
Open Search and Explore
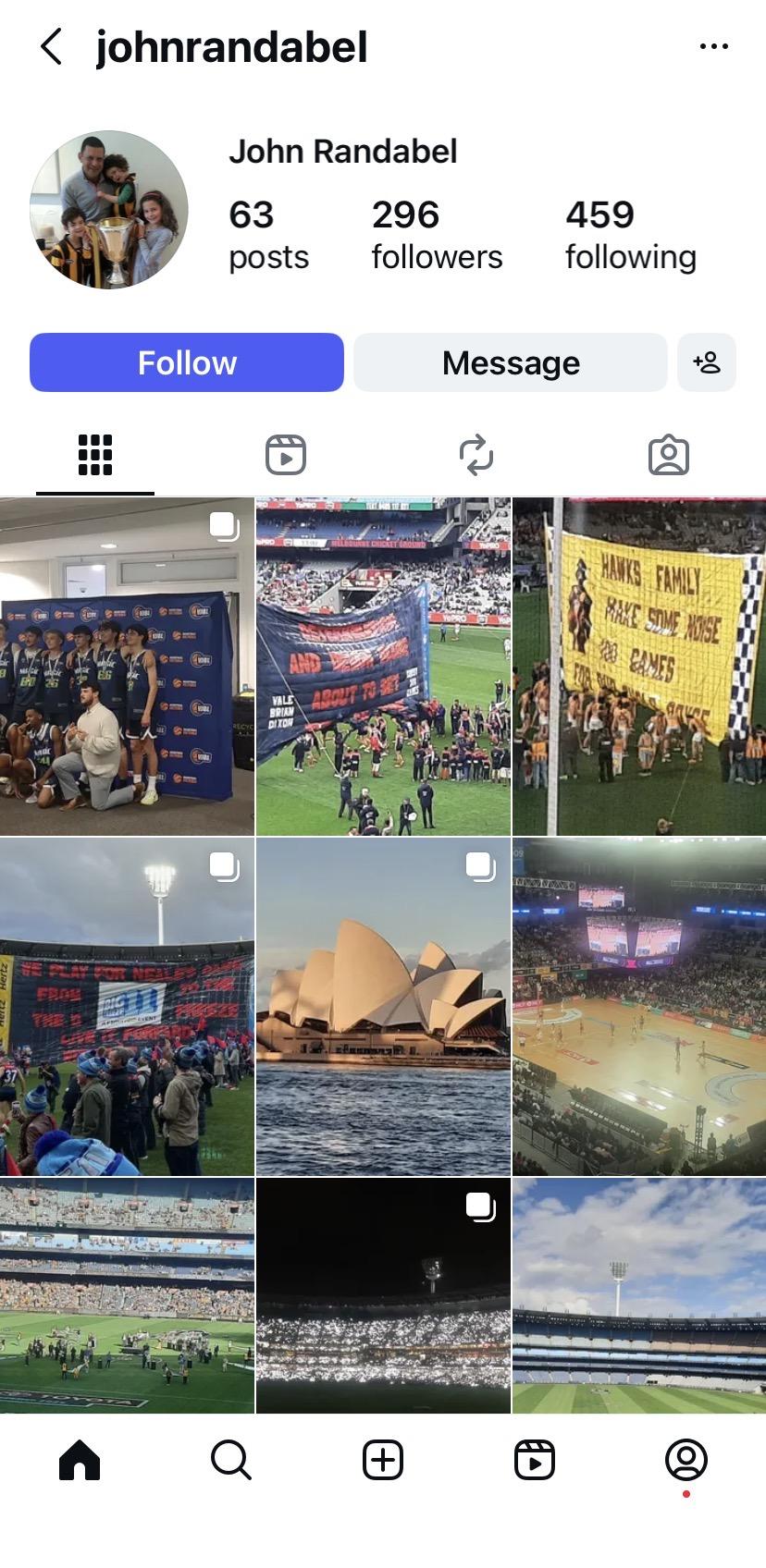pos(230,1461)
